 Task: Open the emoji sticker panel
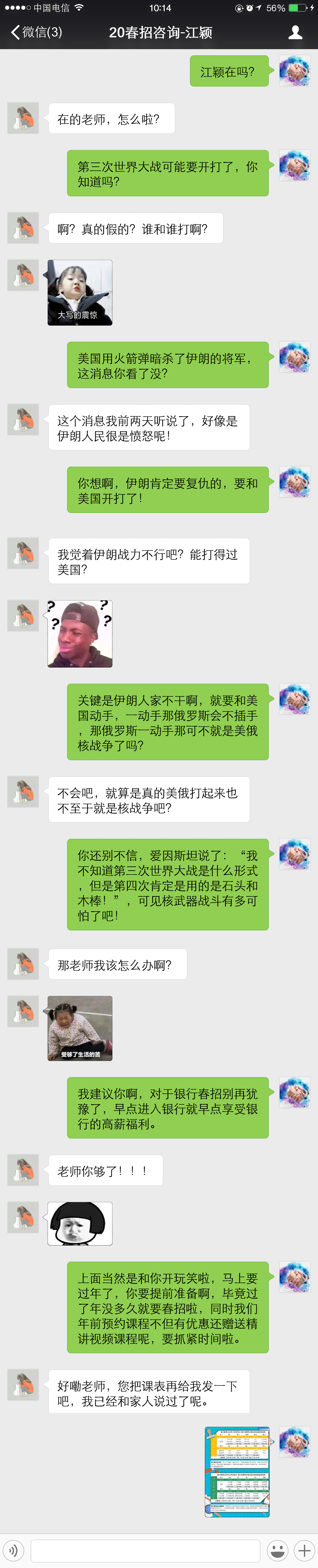[278, 1550]
